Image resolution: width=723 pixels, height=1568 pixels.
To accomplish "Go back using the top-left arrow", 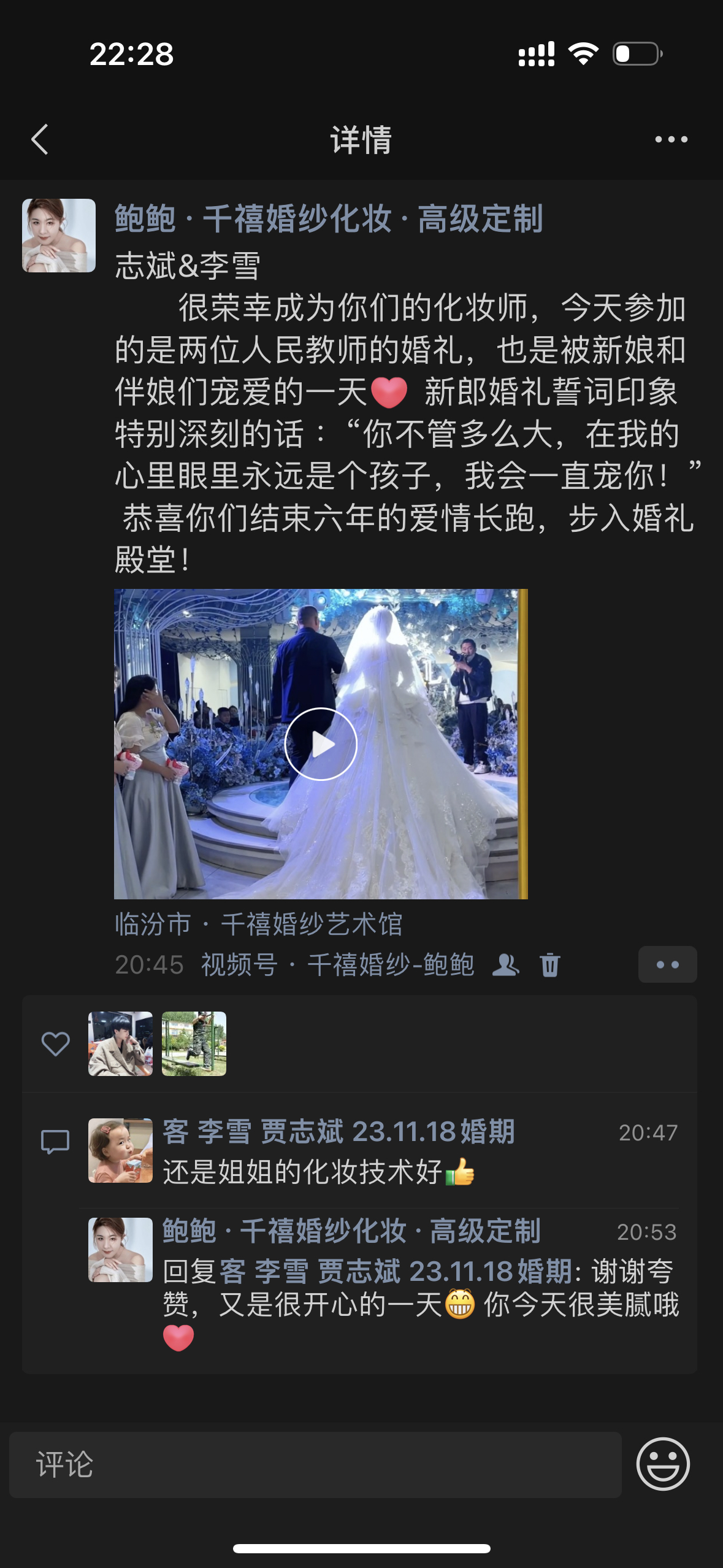I will tap(40, 139).
